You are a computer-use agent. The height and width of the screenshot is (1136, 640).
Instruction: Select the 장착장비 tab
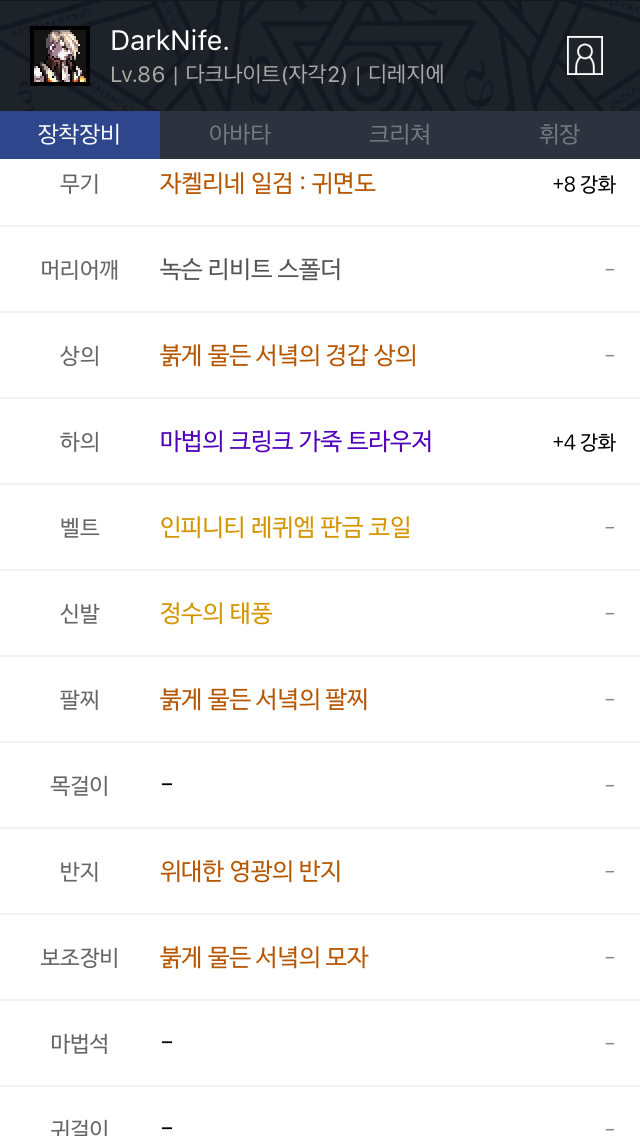point(79,134)
